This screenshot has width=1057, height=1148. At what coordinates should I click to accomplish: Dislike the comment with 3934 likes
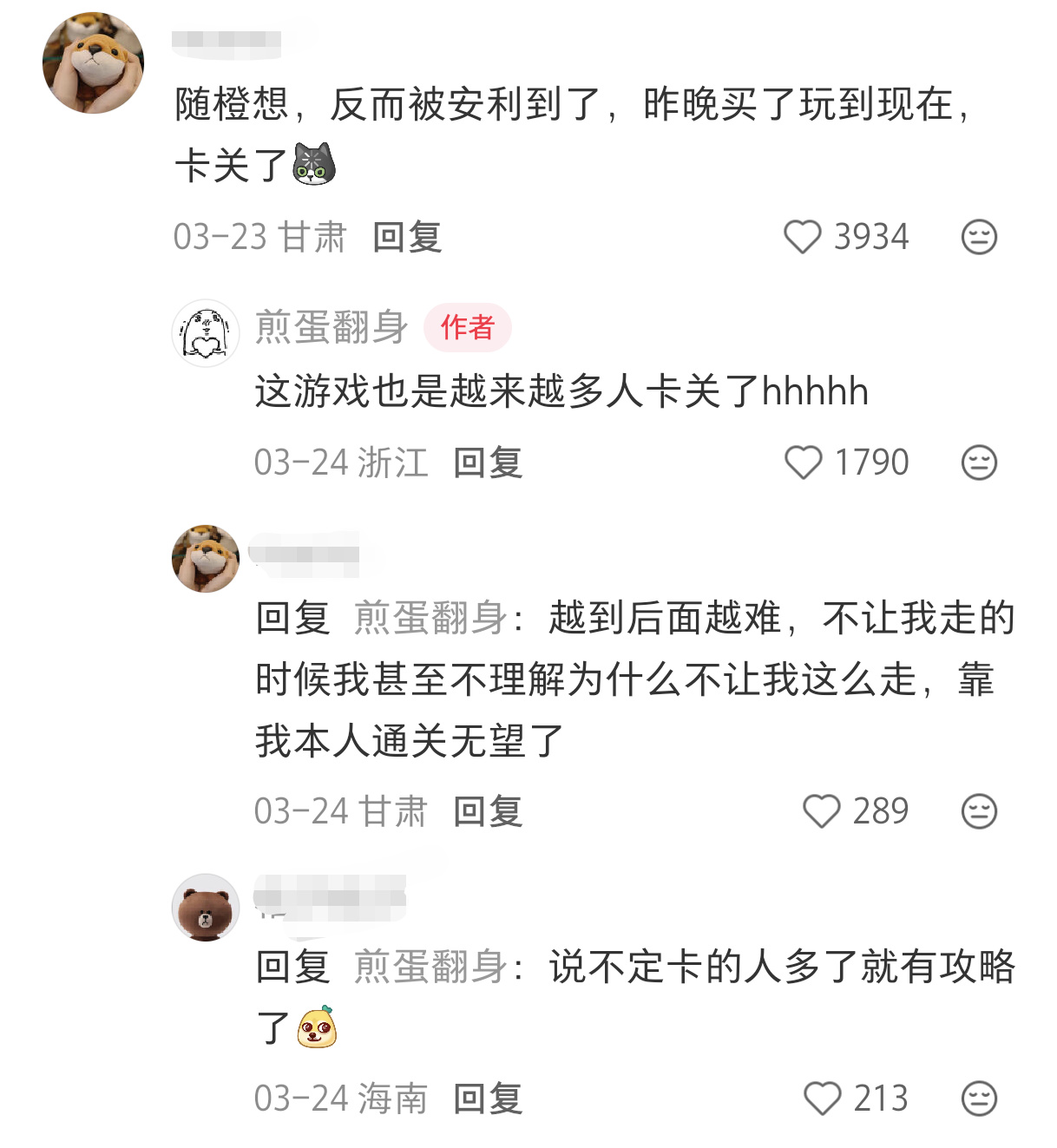pos(979,237)
